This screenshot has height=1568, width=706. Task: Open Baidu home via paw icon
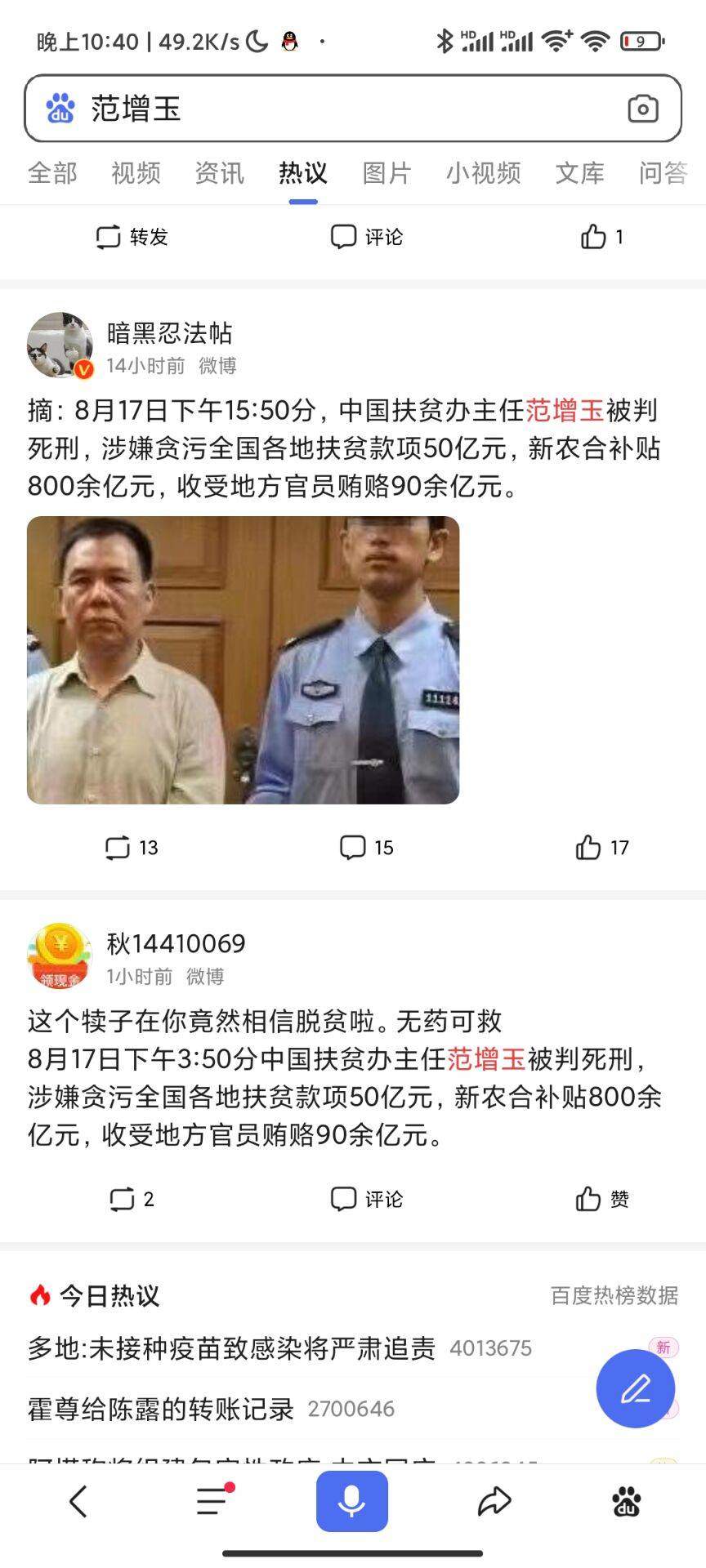pos(627,1501)
